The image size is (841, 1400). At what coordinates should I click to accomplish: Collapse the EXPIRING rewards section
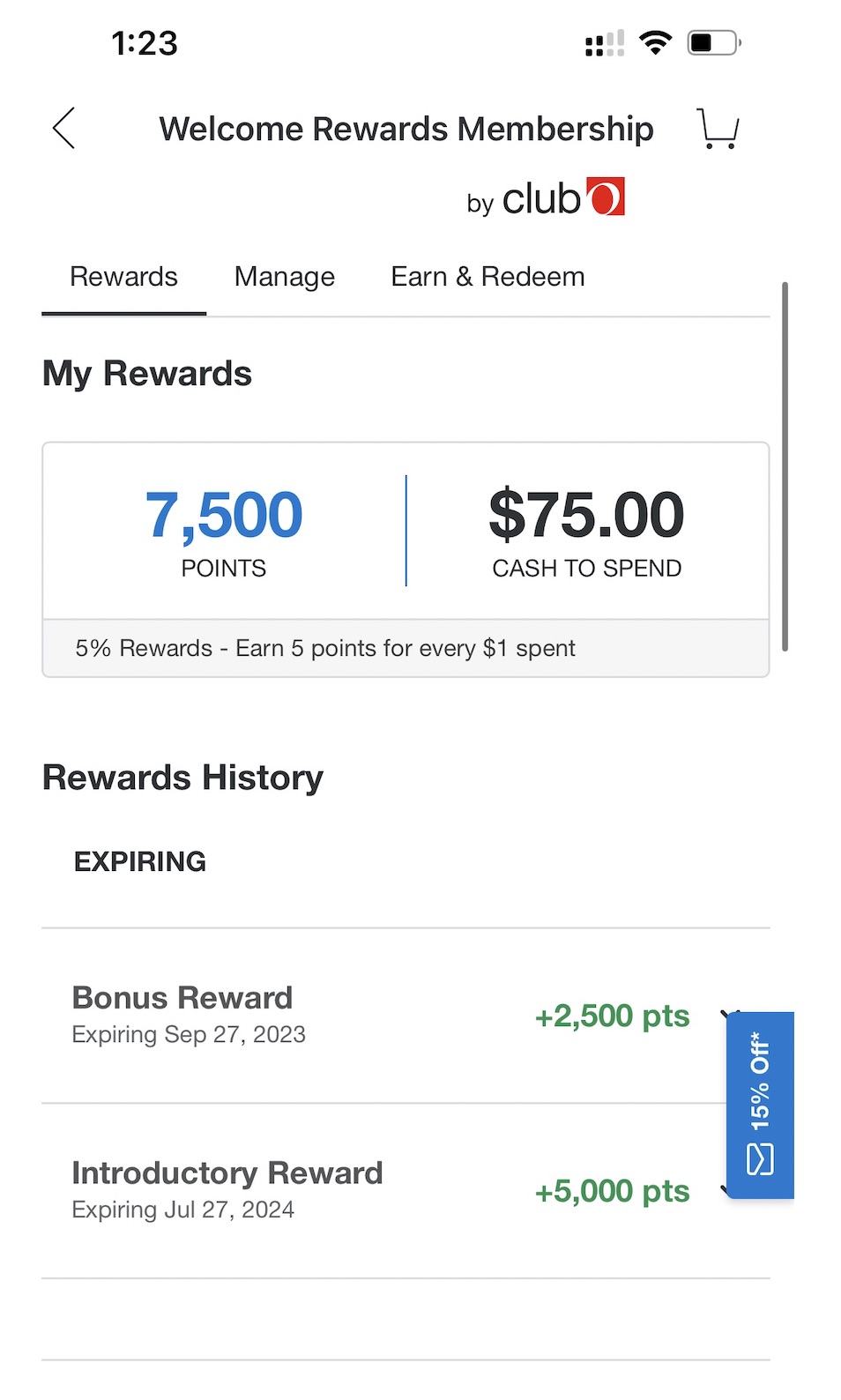(x=139, y=861)
